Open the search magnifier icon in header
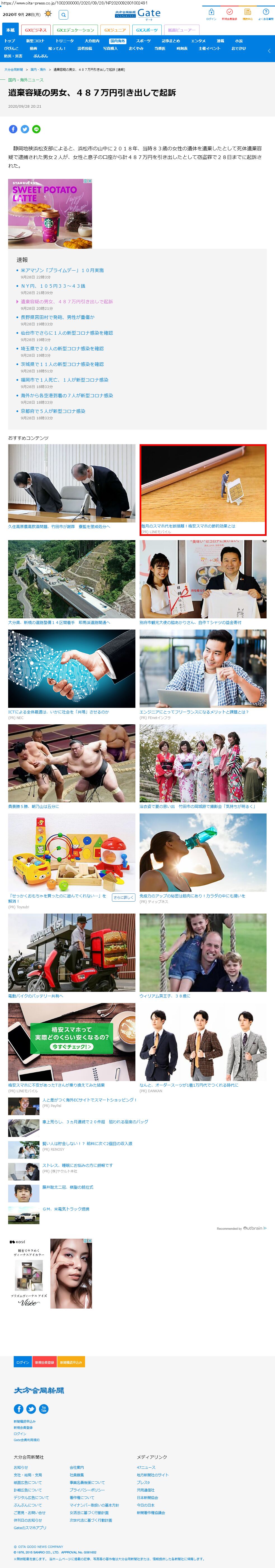The height and width of the screenshot is (1568, 275). pyautogui.click(x=64, y=15)
